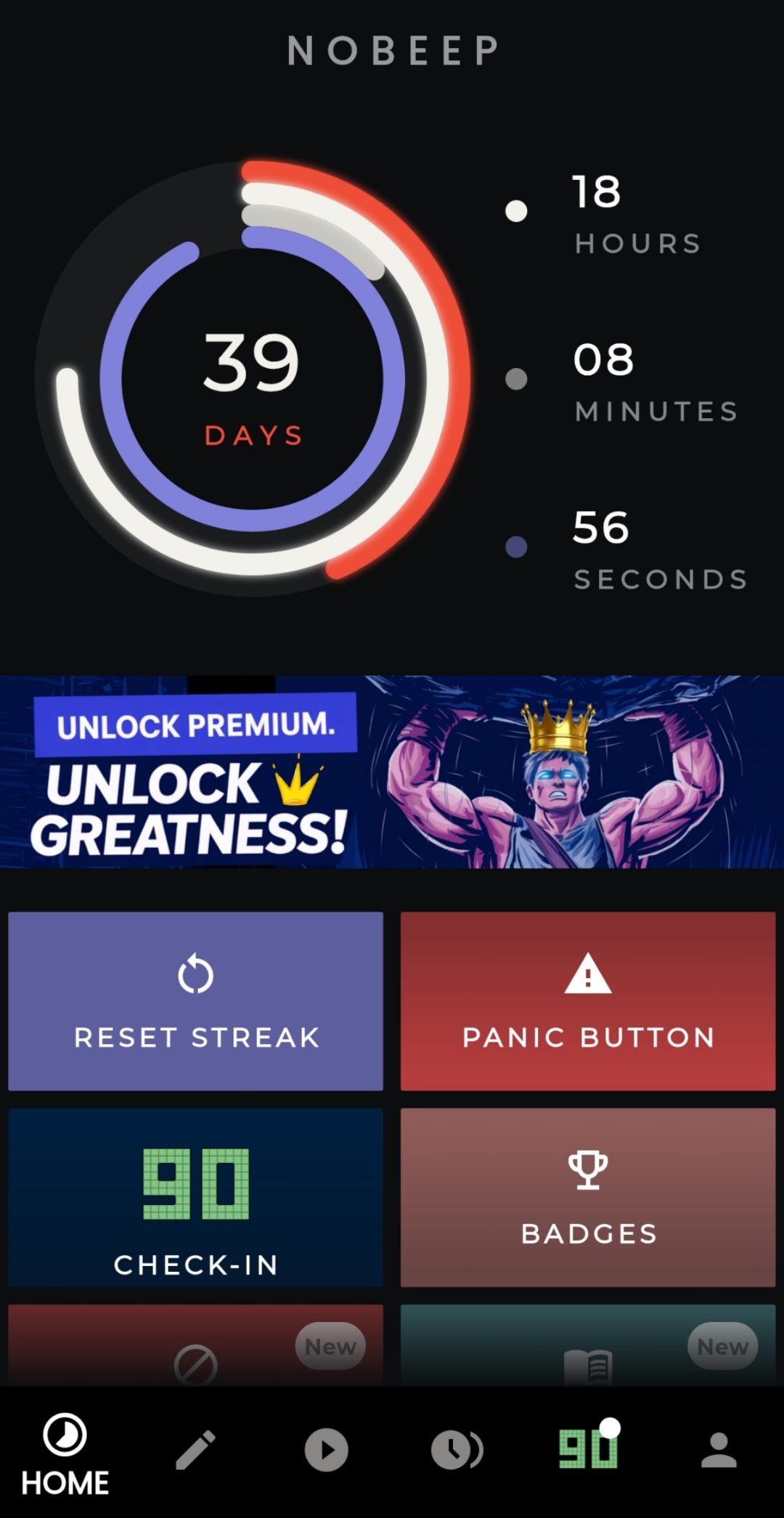784x1518 pixels.
Task: Open the Unlock Premium banner
Action: (392, 772)
